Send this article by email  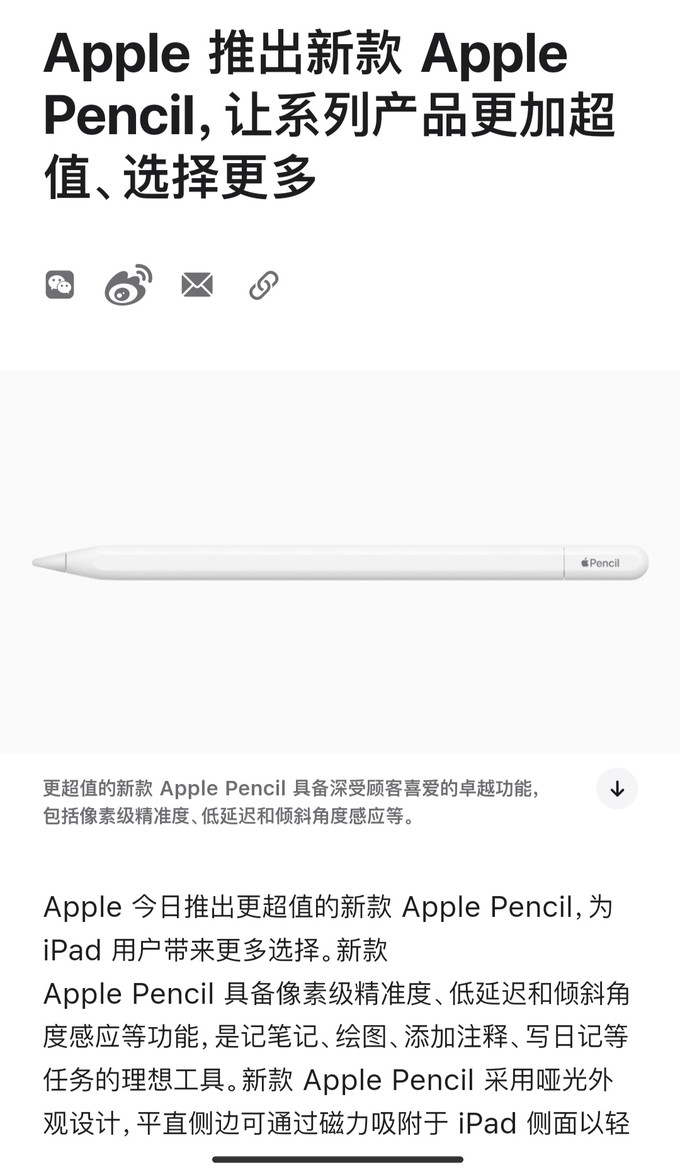tap(197, 285)
